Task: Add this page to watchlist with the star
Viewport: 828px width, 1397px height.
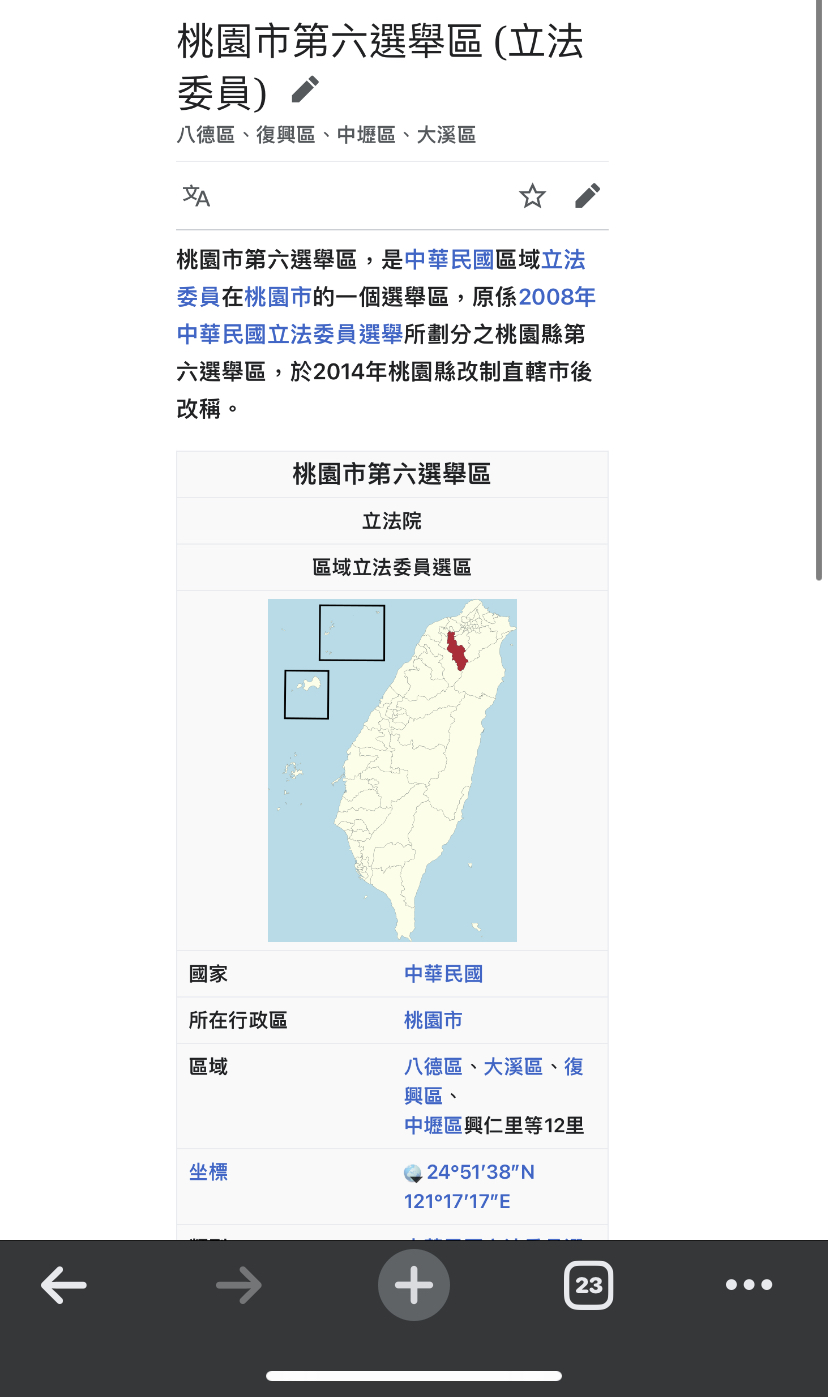Action: point(532,196)
